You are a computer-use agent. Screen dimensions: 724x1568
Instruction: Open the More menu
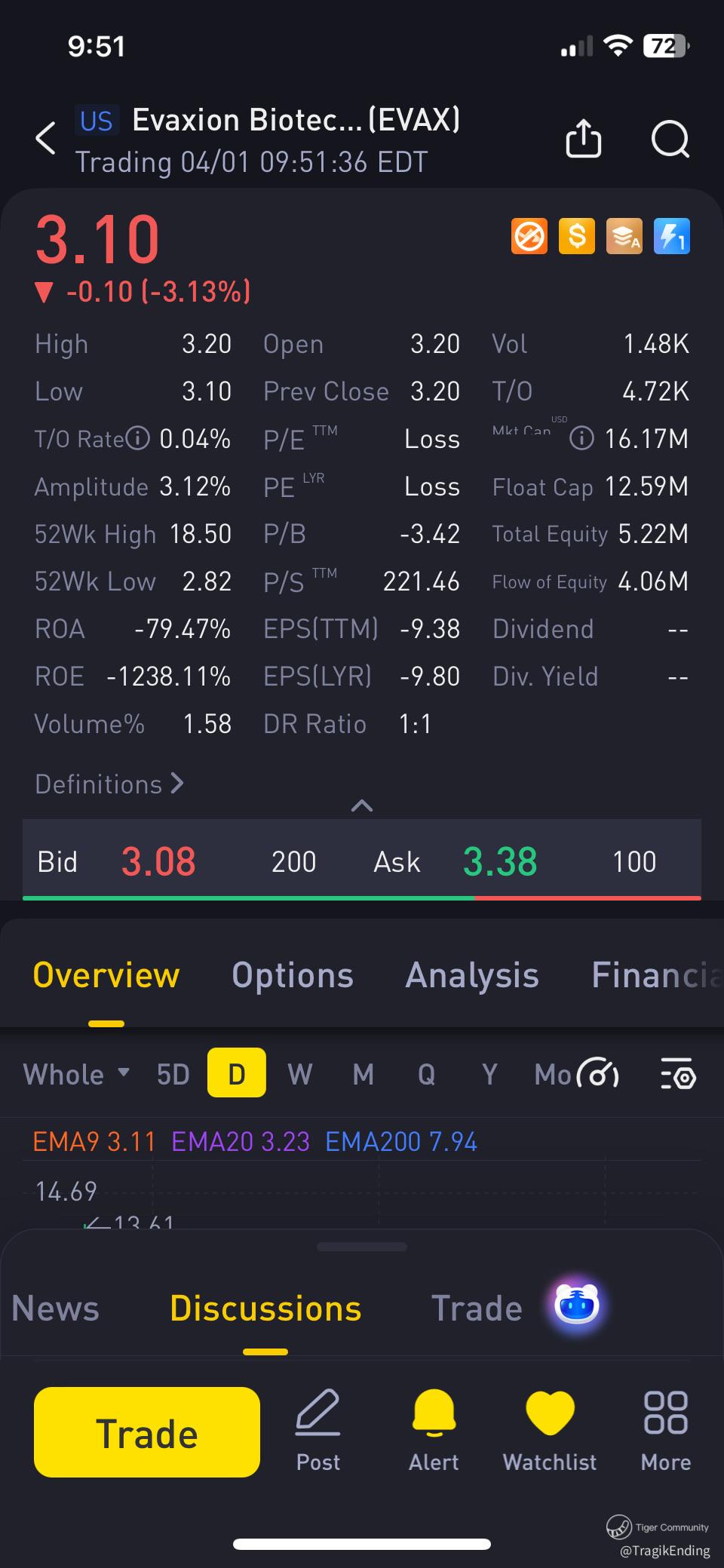(666, 1431)
